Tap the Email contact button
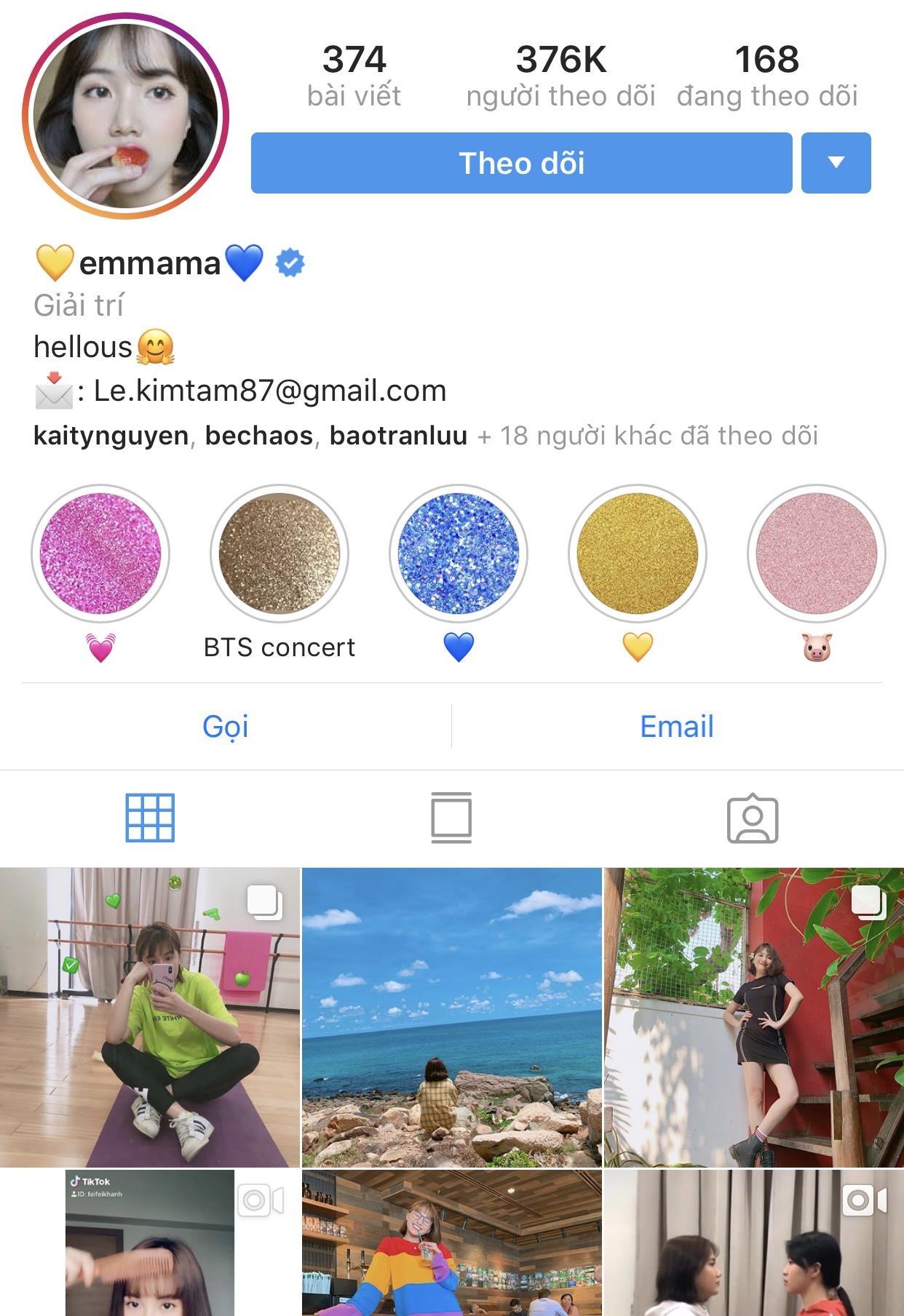The height and width of the screenshot is (1316, 904). 677,726
